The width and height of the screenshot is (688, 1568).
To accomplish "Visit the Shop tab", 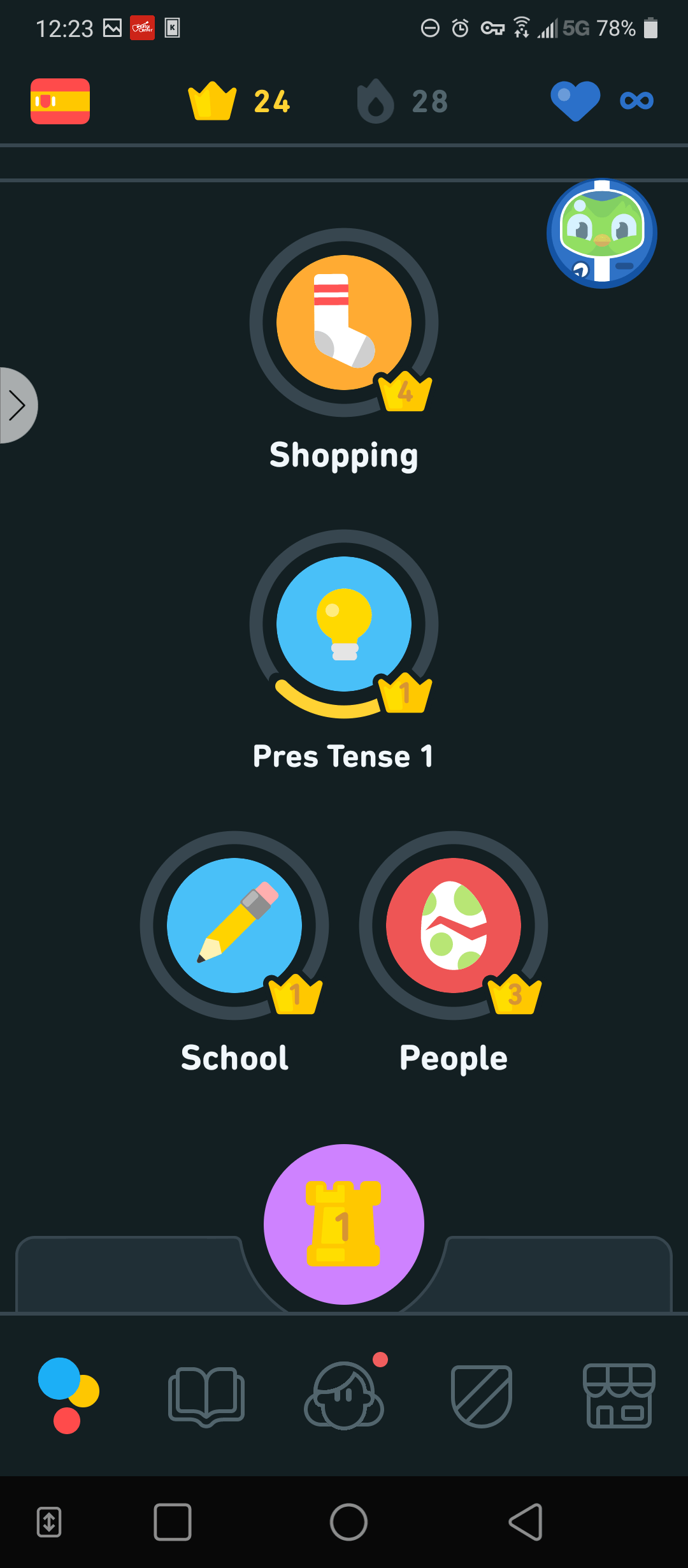I will coord(619,1396).
